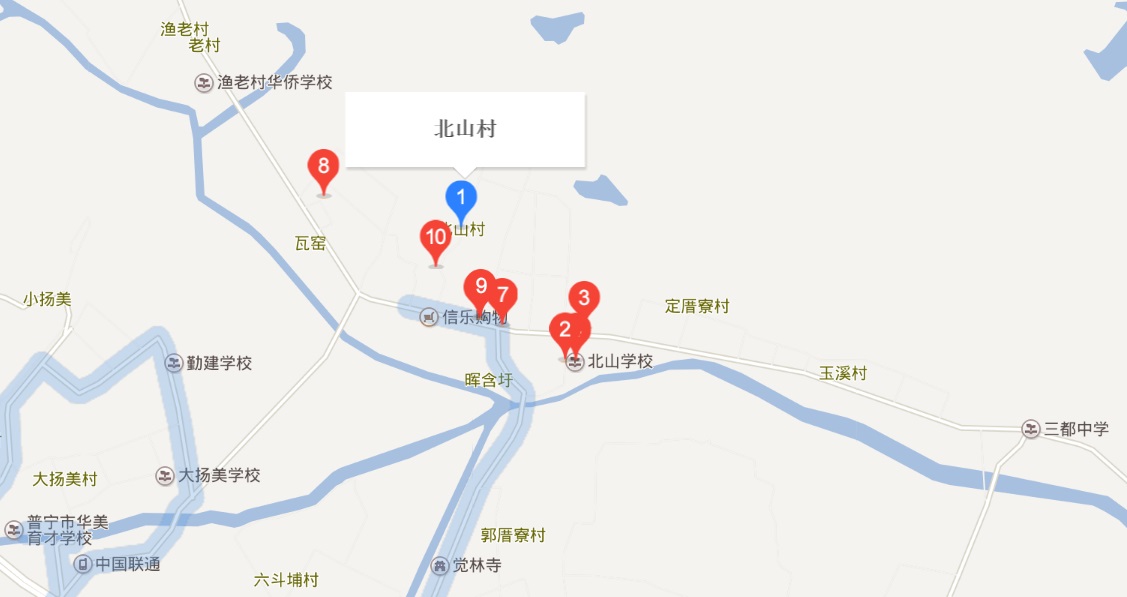Select the blue marker number 1
Screen dimensions: 1127x597
[461, 197]
